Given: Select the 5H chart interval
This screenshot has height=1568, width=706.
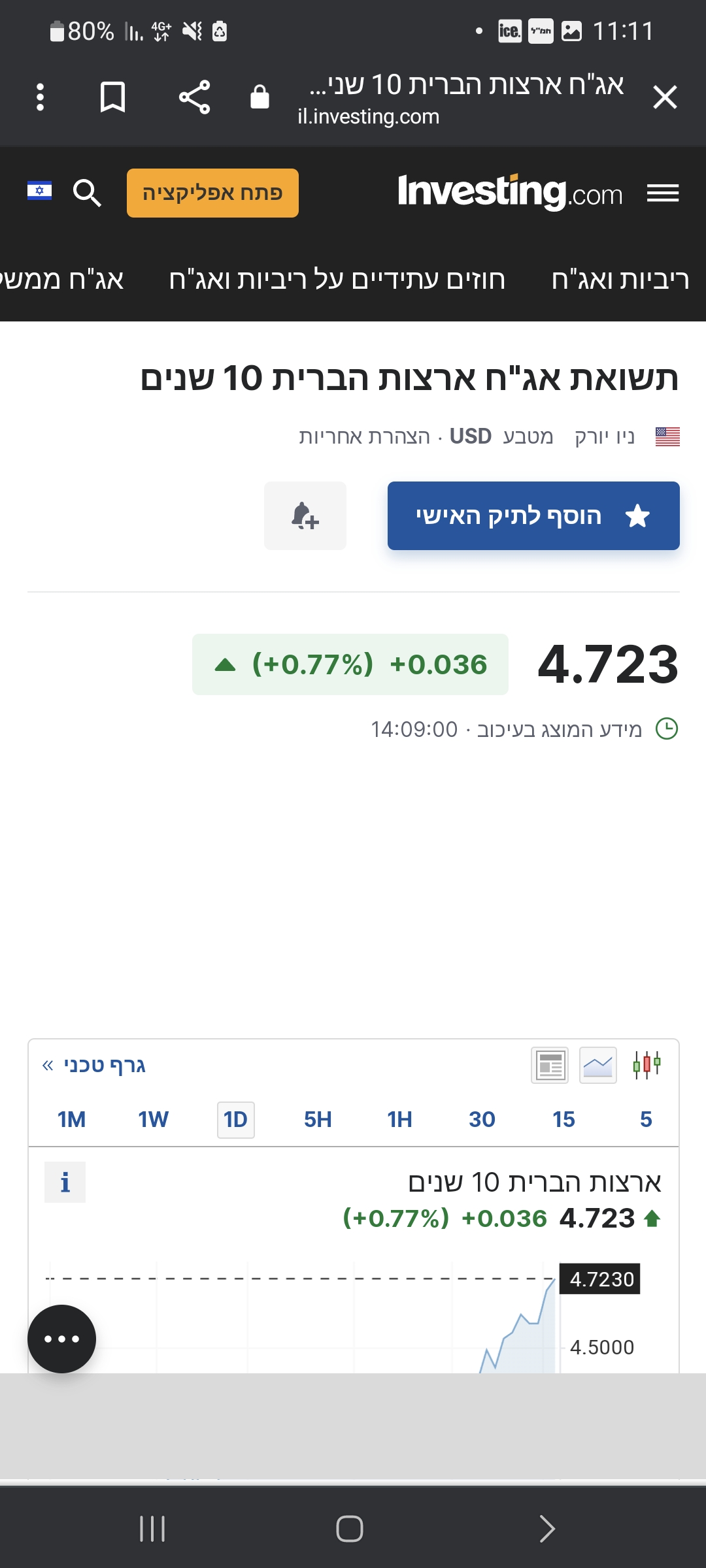Looking at the screenshot, I should [318, 1120].
